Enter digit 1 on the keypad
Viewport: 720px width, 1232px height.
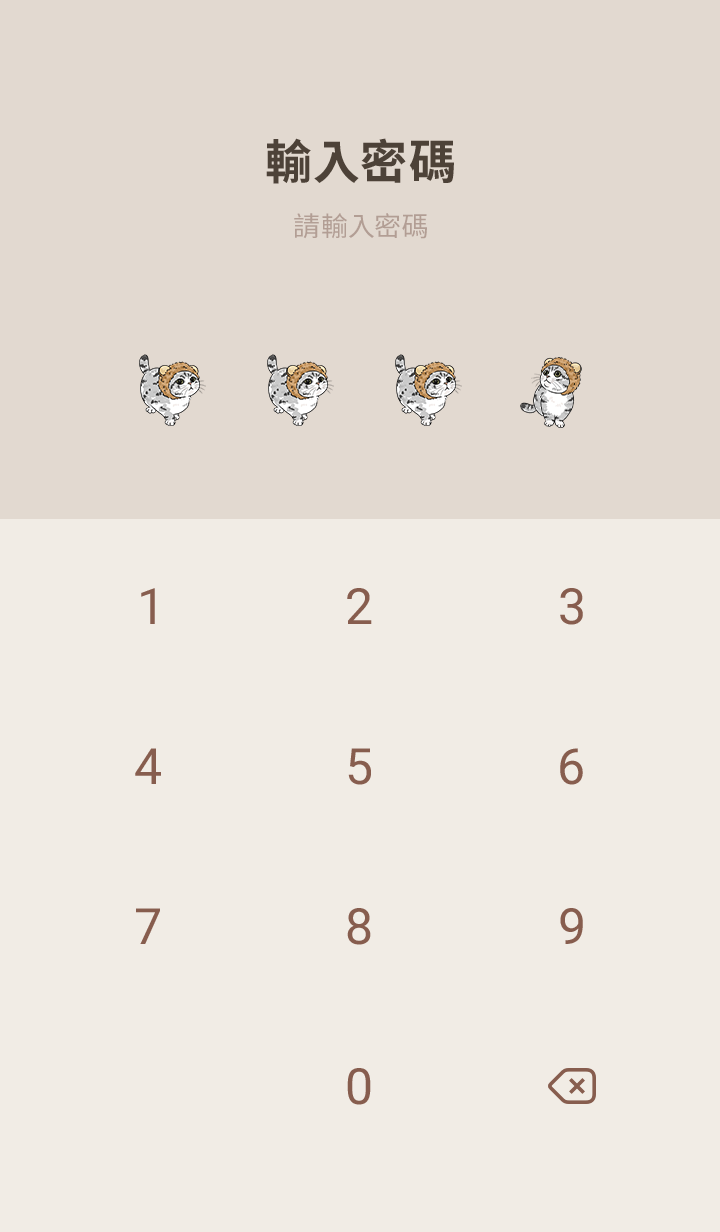[x=149, y=607]
